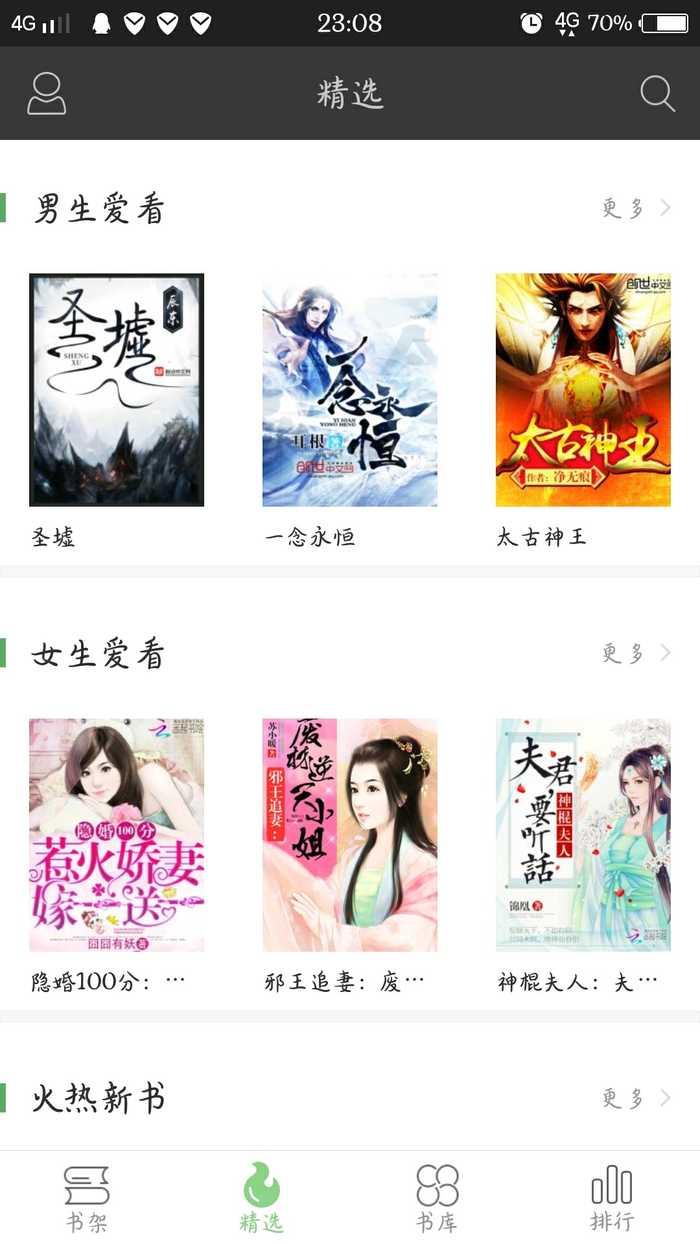Open the book 太古神王
The image size is (700, 1244).
click(583, 390)
